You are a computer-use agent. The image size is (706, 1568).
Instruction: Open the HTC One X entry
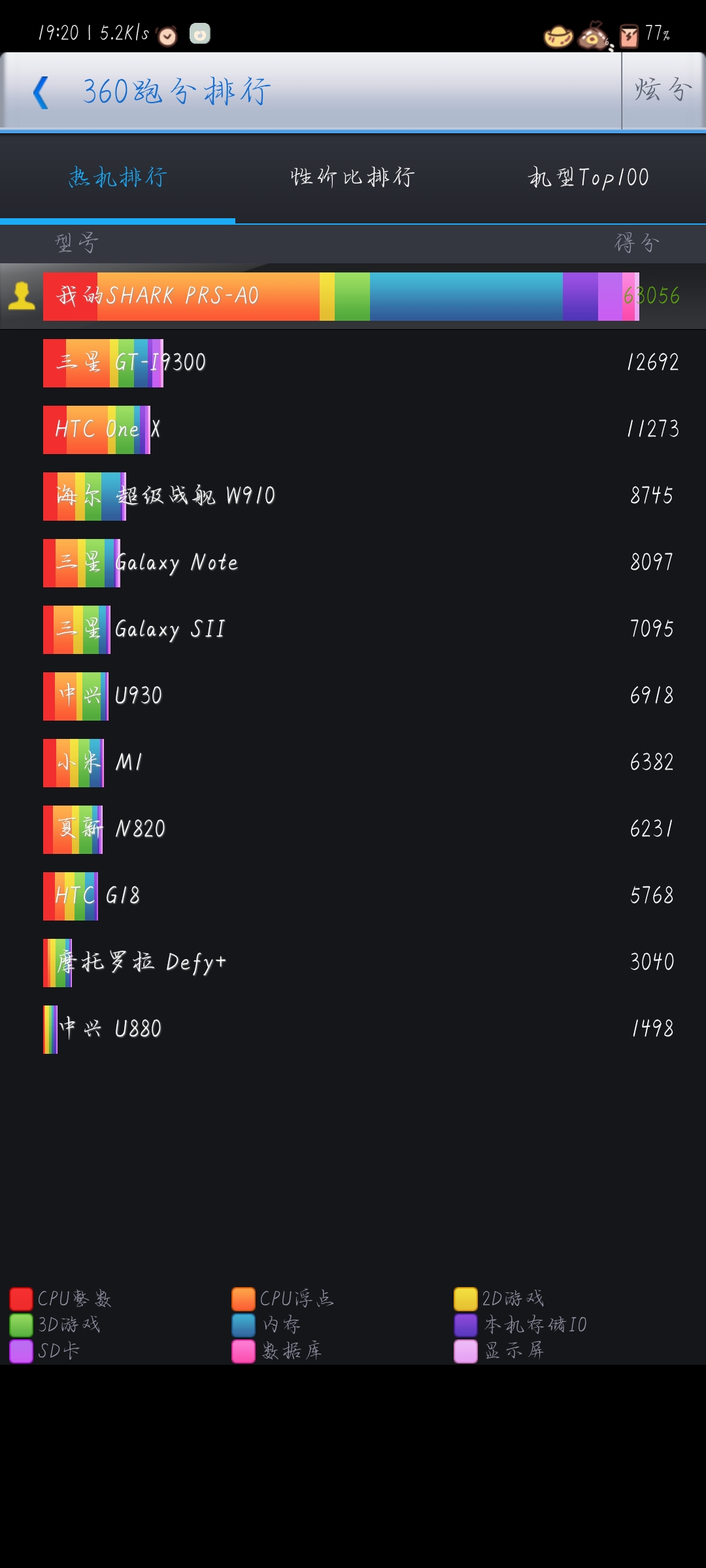pos(353,430)
